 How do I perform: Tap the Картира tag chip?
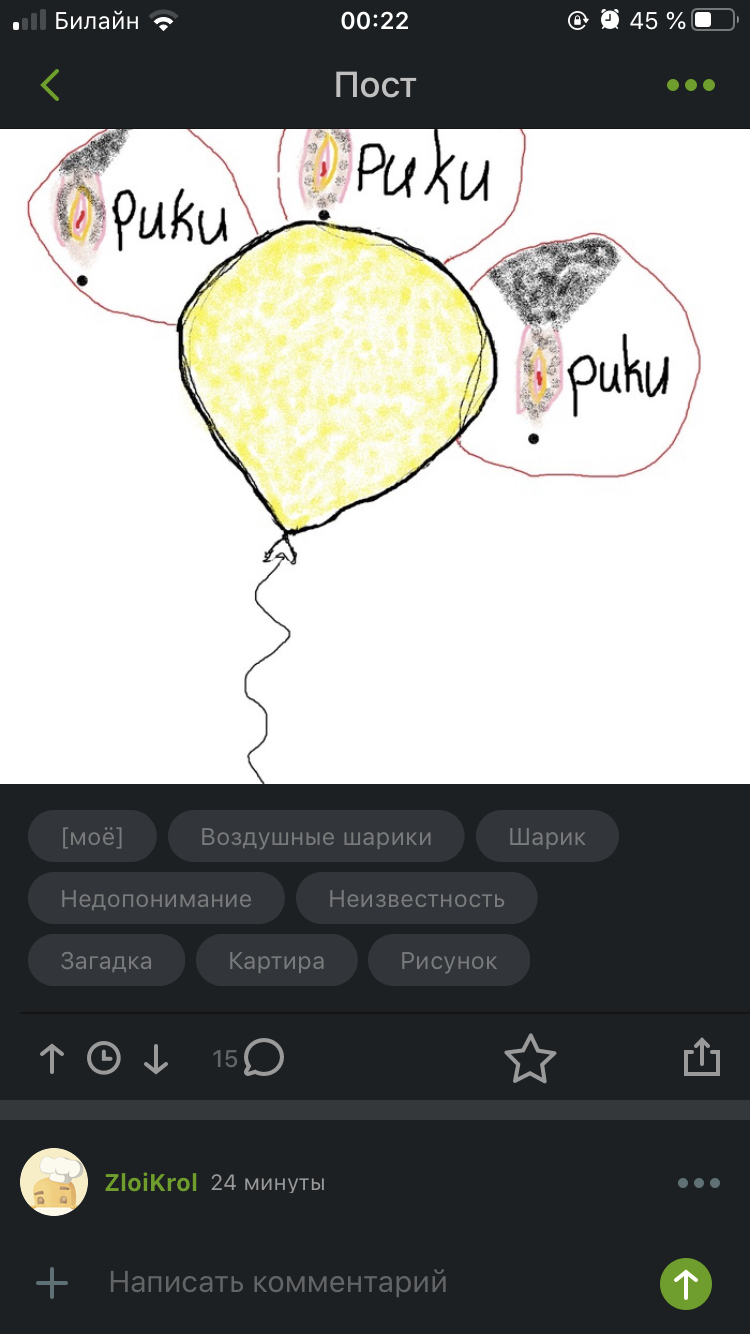point(276,960)
